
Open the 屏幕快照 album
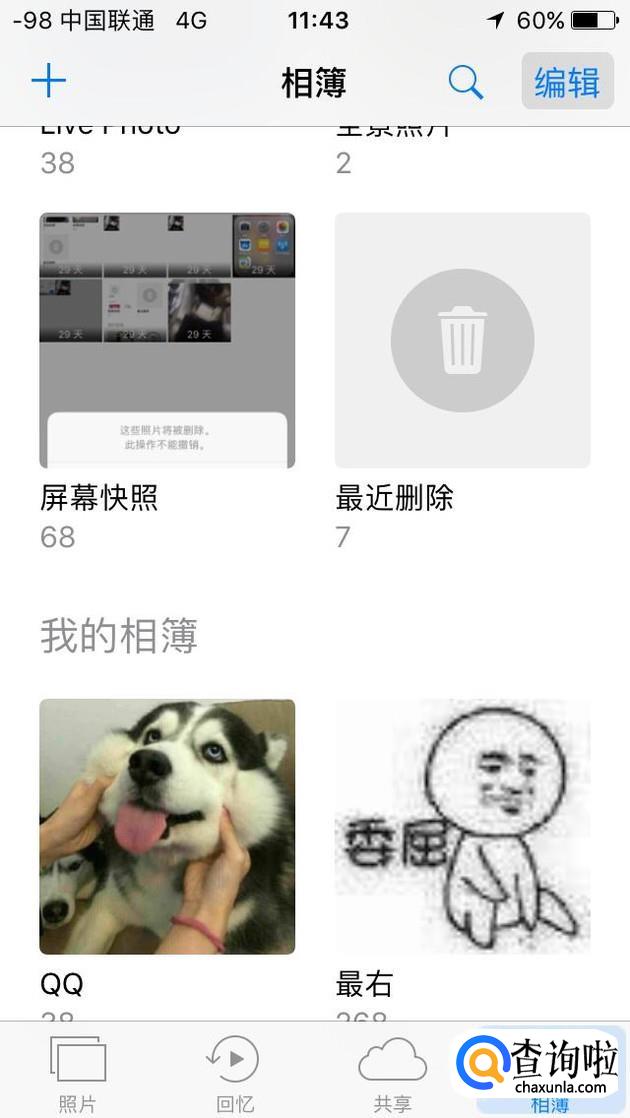(167, 341)
